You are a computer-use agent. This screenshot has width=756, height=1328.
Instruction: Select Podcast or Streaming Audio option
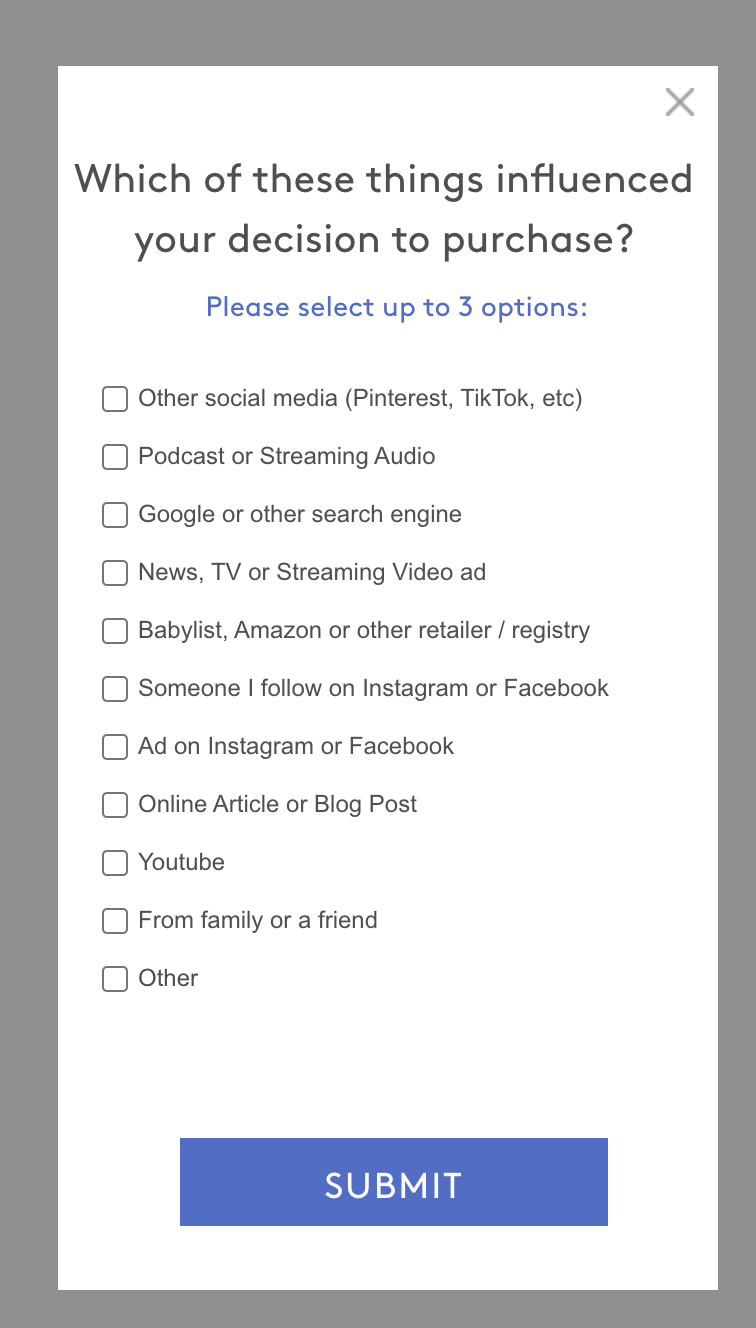(x=115, y=457)
